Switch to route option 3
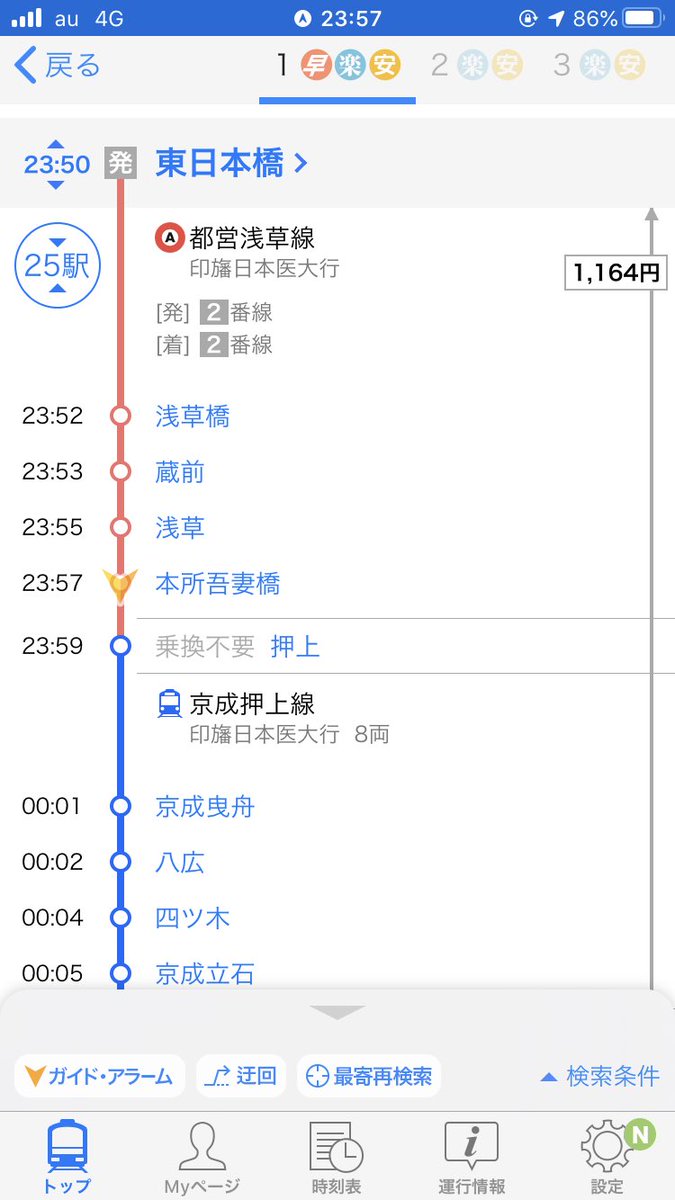The image size is (675, 1200). (599, 66)
